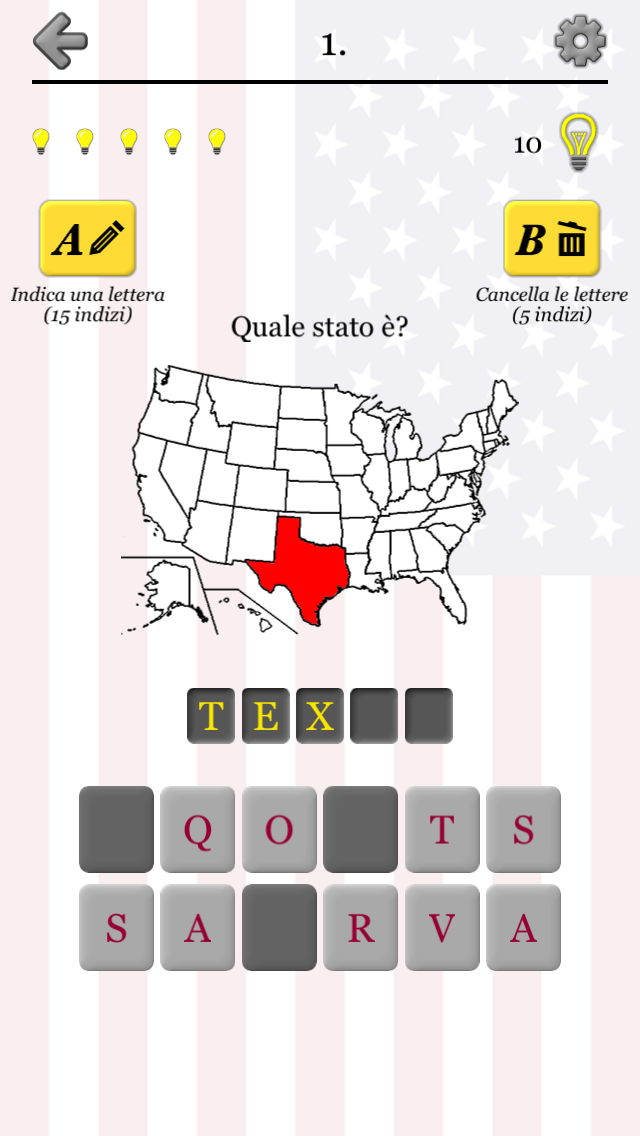
Task: Tap the T tile in the letter pool
Action: (442, 830)
